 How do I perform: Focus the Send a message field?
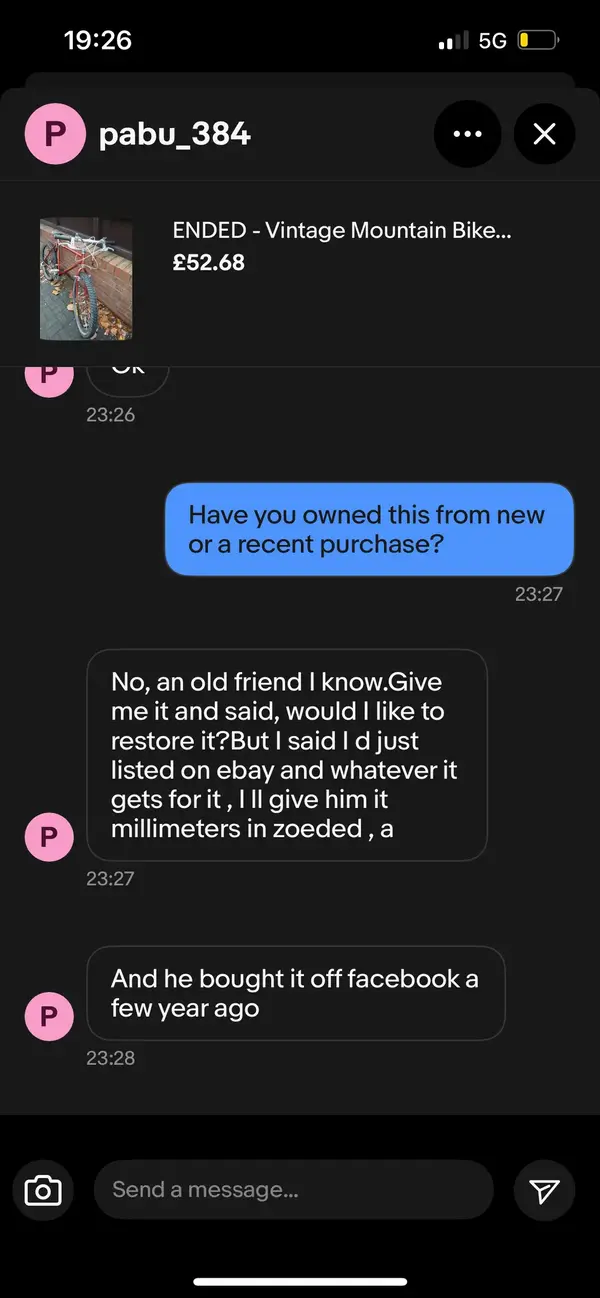click(x=293, y=1190)
